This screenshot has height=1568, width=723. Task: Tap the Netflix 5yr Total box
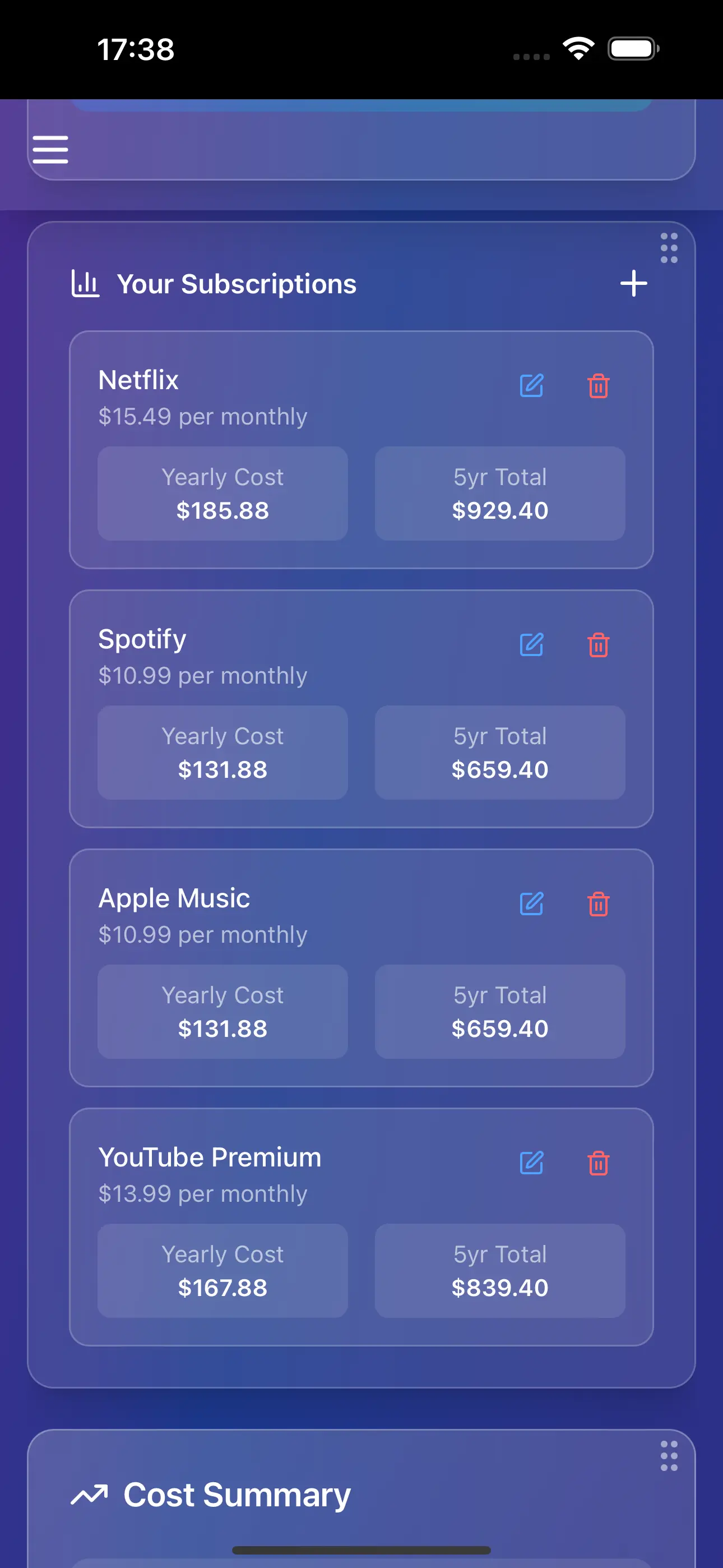[499, 493]
